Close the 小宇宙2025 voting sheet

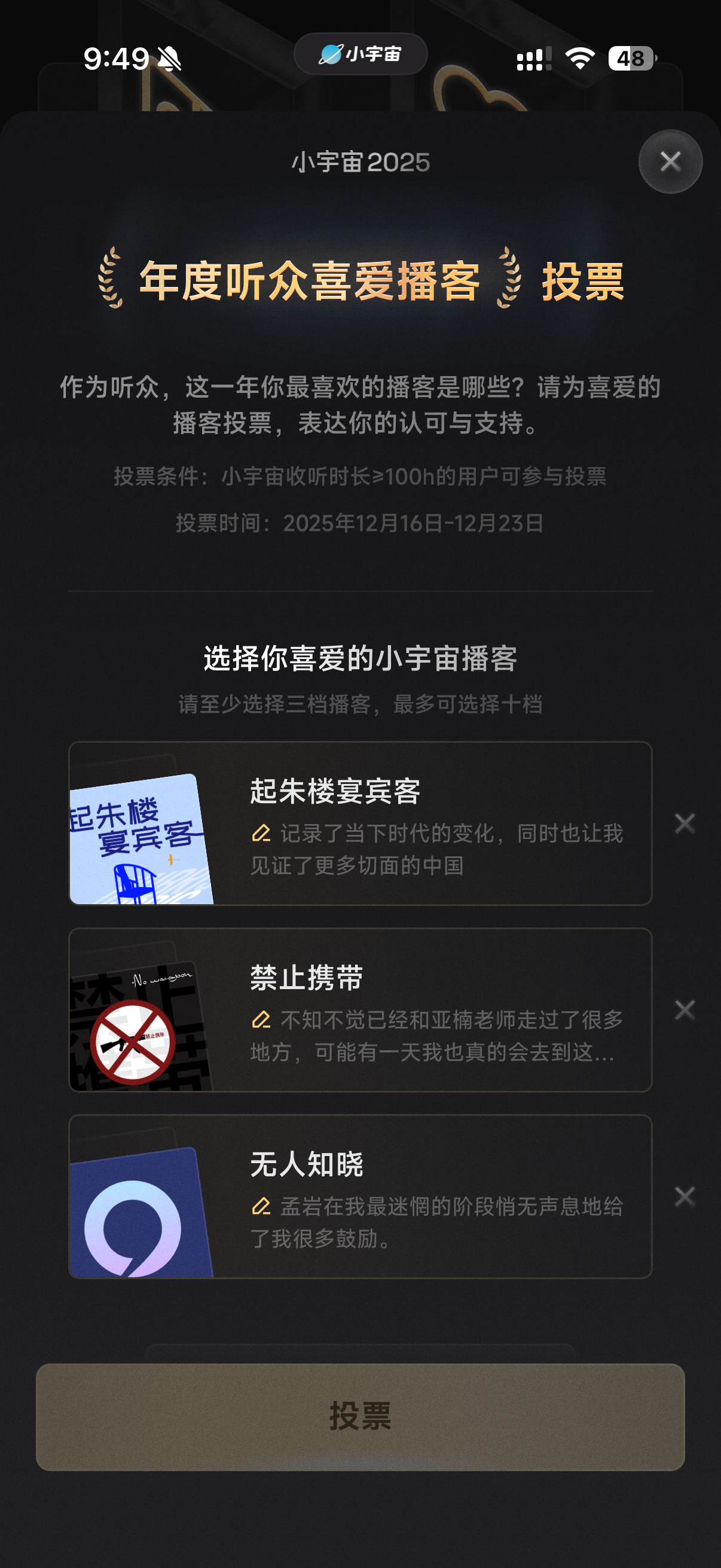click(x=670, y=161)
